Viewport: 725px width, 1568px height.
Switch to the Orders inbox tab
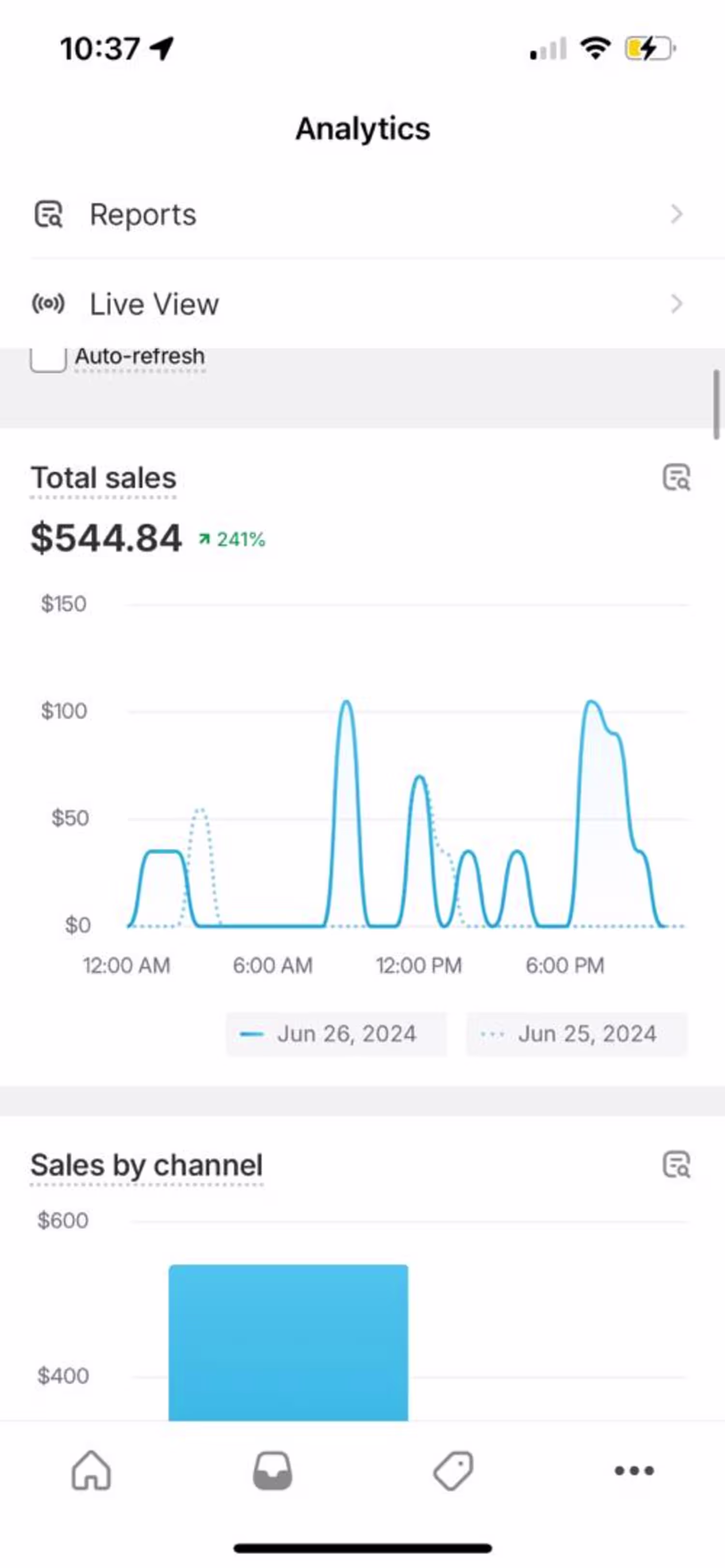(x=272, y=1471)
